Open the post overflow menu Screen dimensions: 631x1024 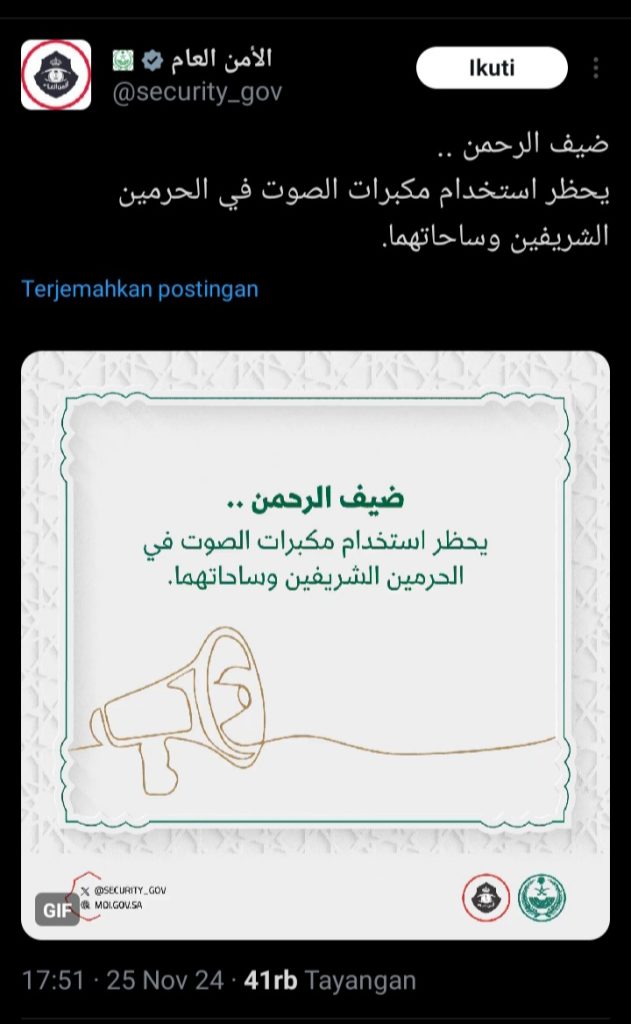point(596,68)
